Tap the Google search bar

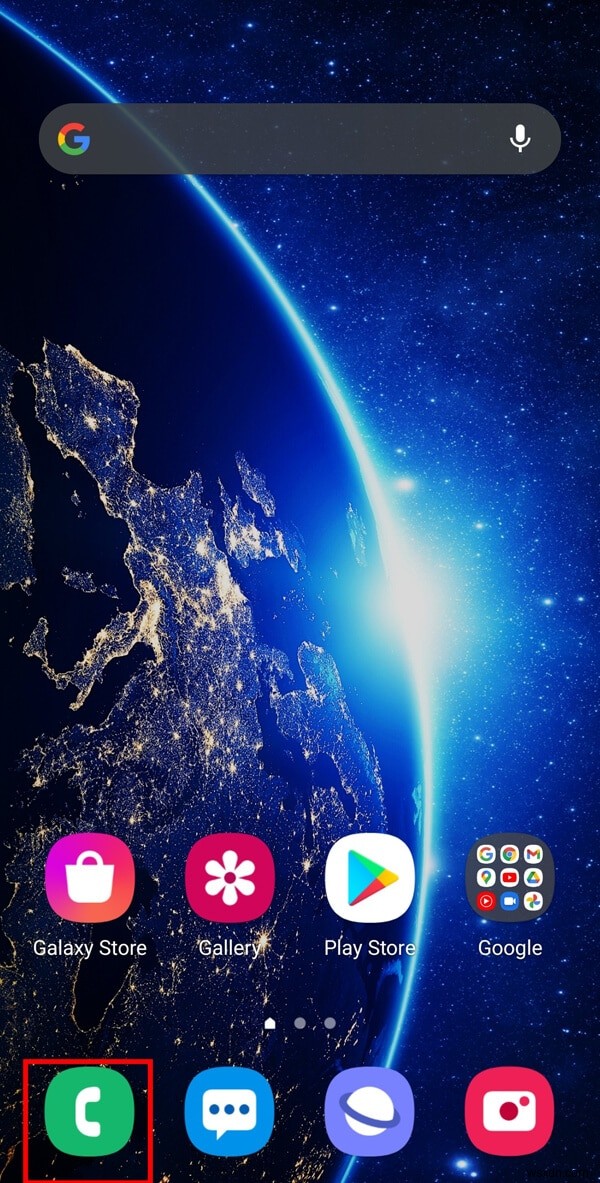click(x=290, y=139)
